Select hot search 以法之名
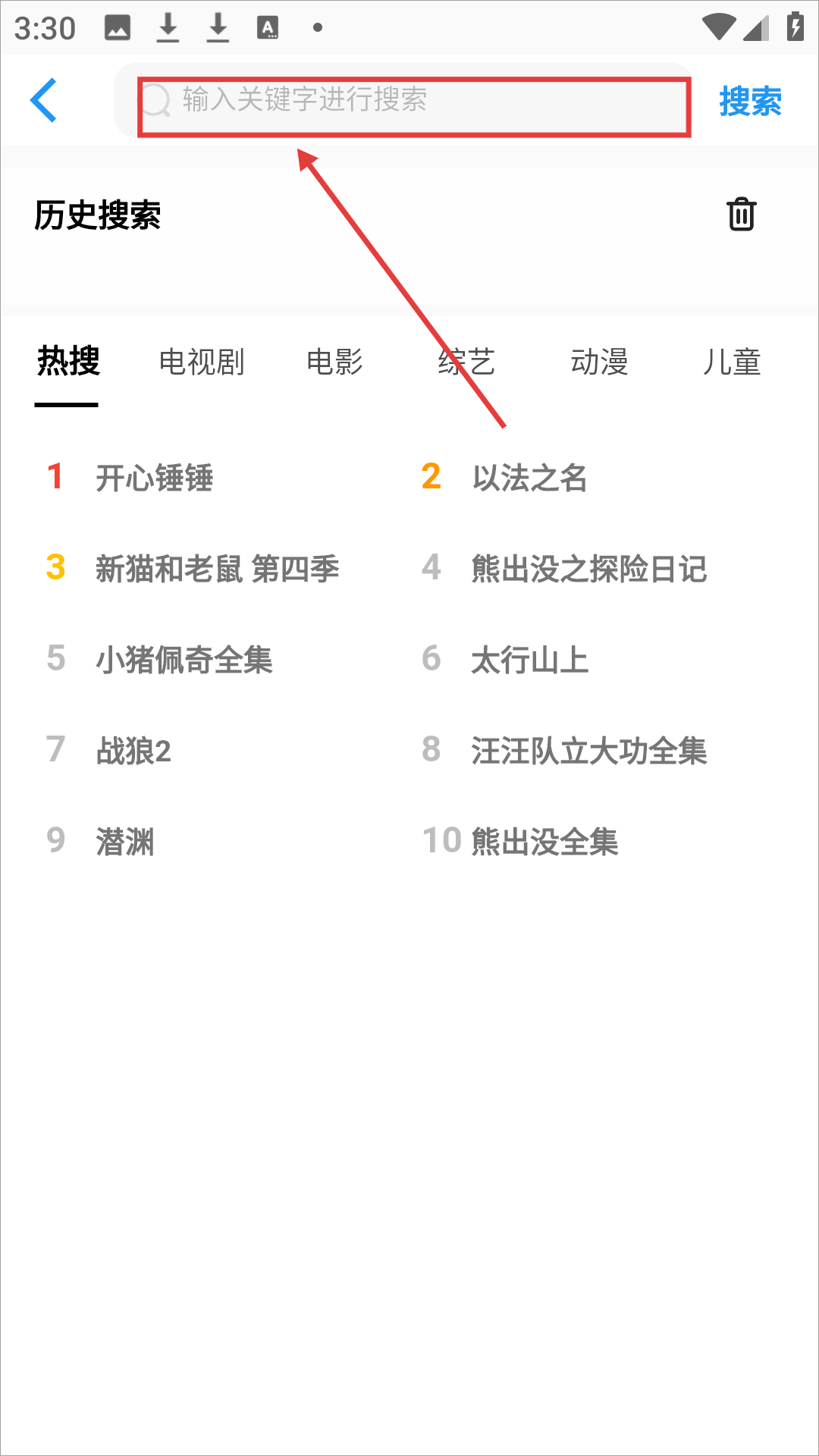The width and height of the screenshot is (819, 1456). pos(529,478)
